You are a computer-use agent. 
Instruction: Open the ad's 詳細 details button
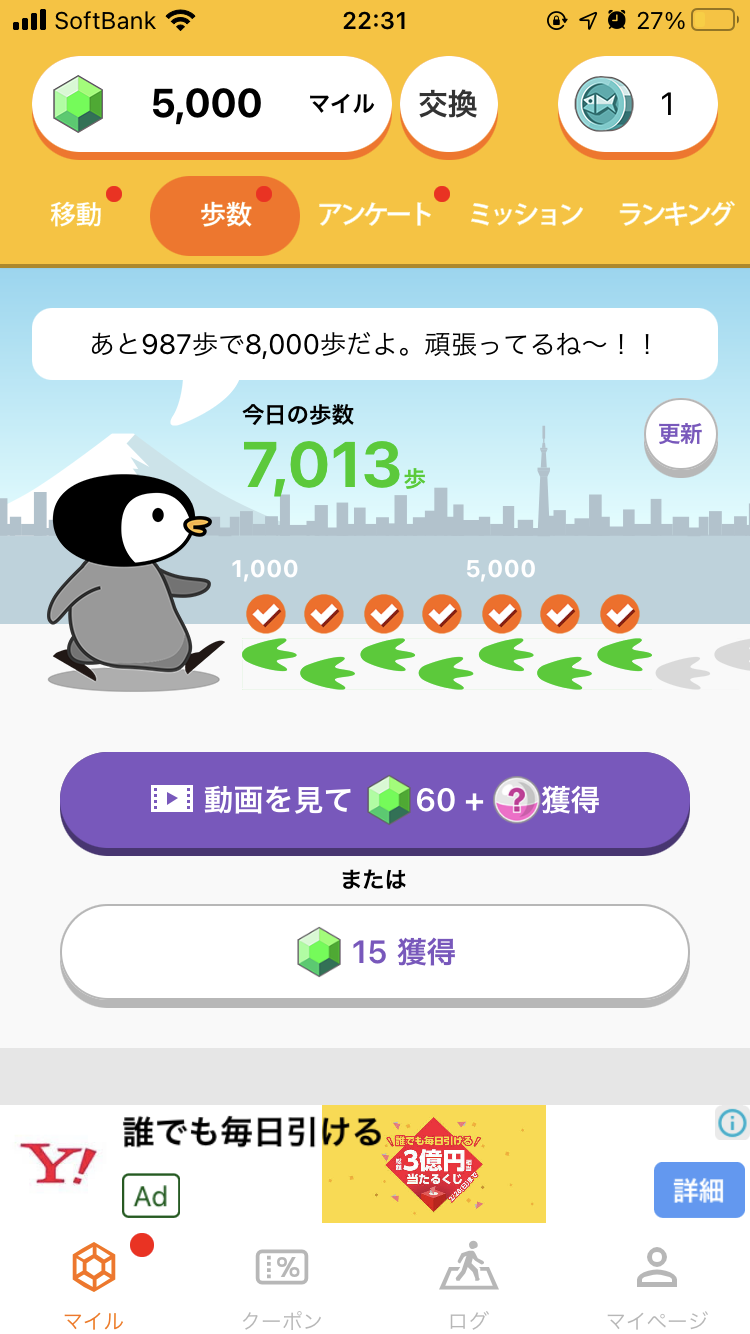(x=698, y=1190)
